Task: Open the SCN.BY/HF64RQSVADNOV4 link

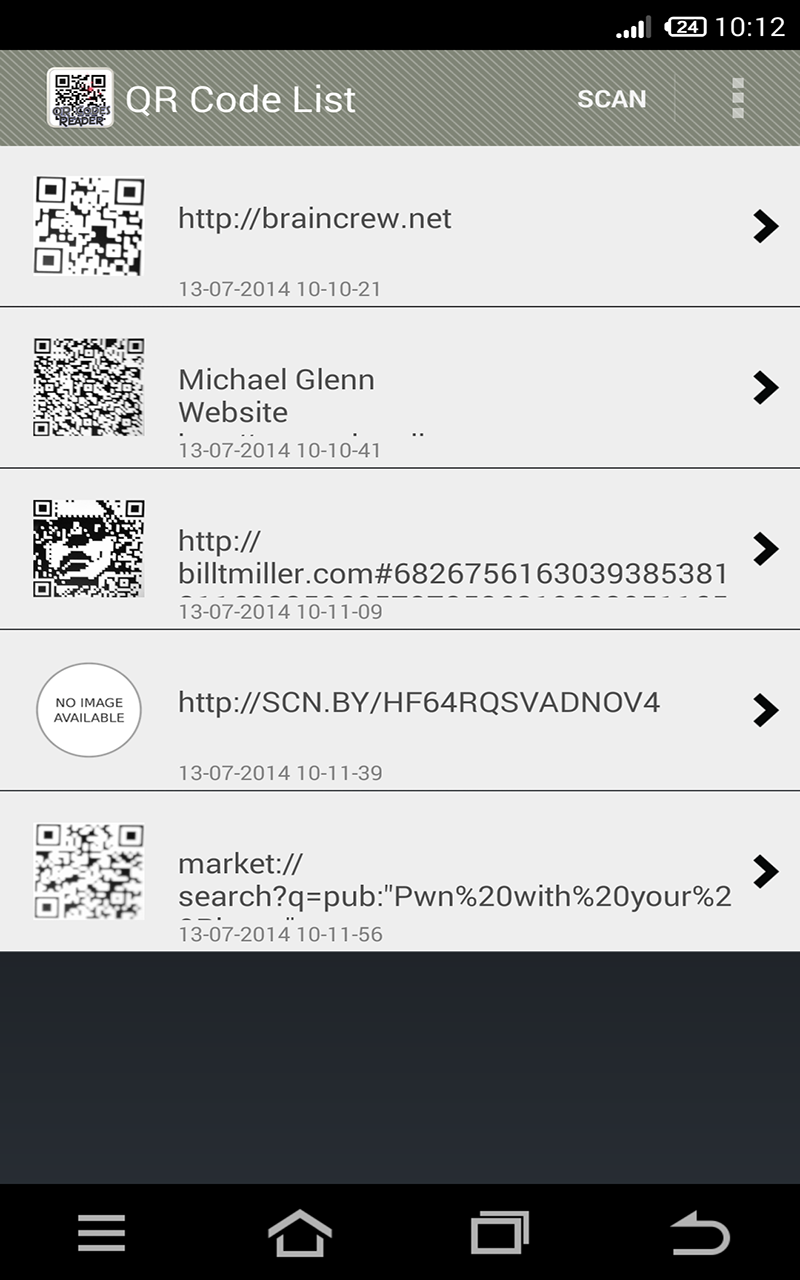Action: tap(418, 702)
